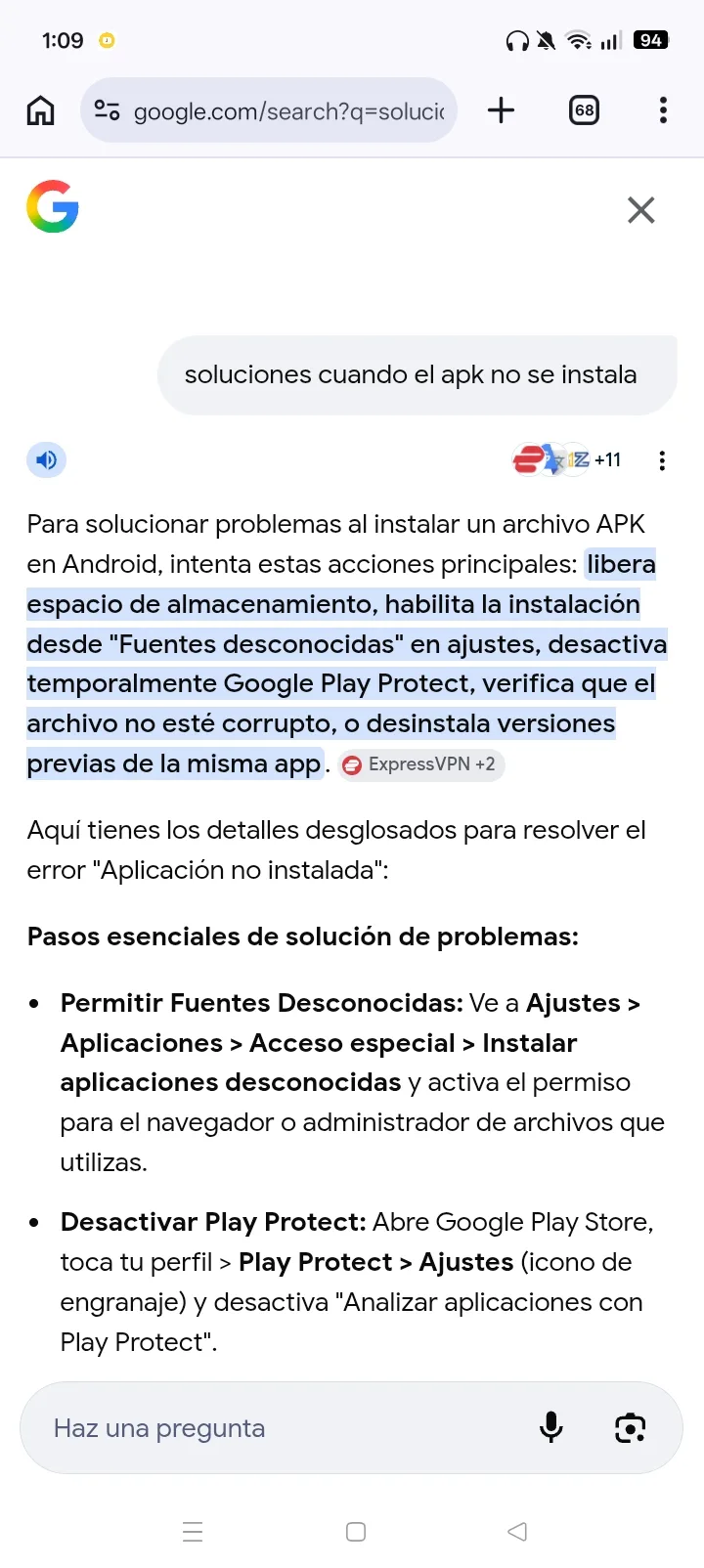The image size is (704, 1568).
Task: Go to the system home screen
Action: 356,1532
